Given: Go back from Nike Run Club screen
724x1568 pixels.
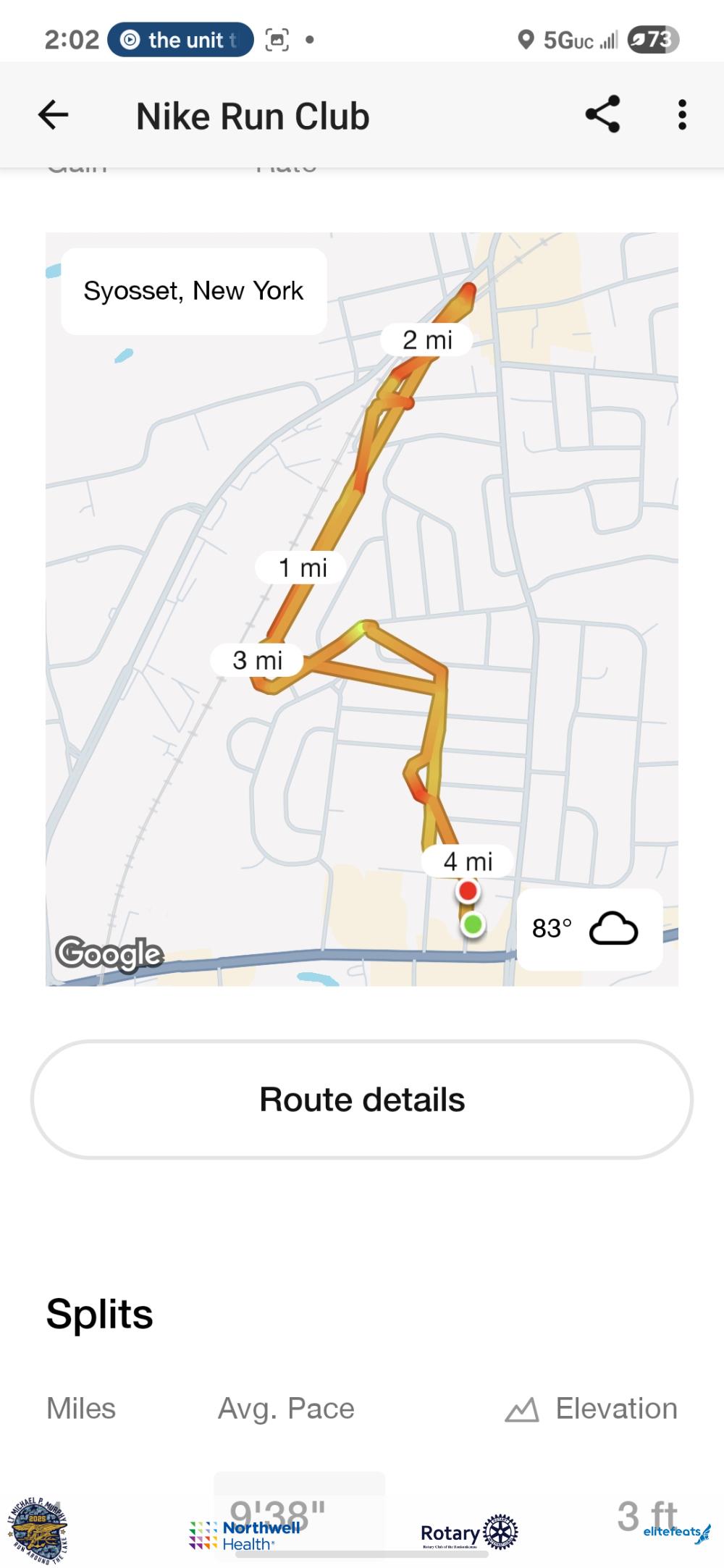Looking at the screenshot, I should point(54,115).
